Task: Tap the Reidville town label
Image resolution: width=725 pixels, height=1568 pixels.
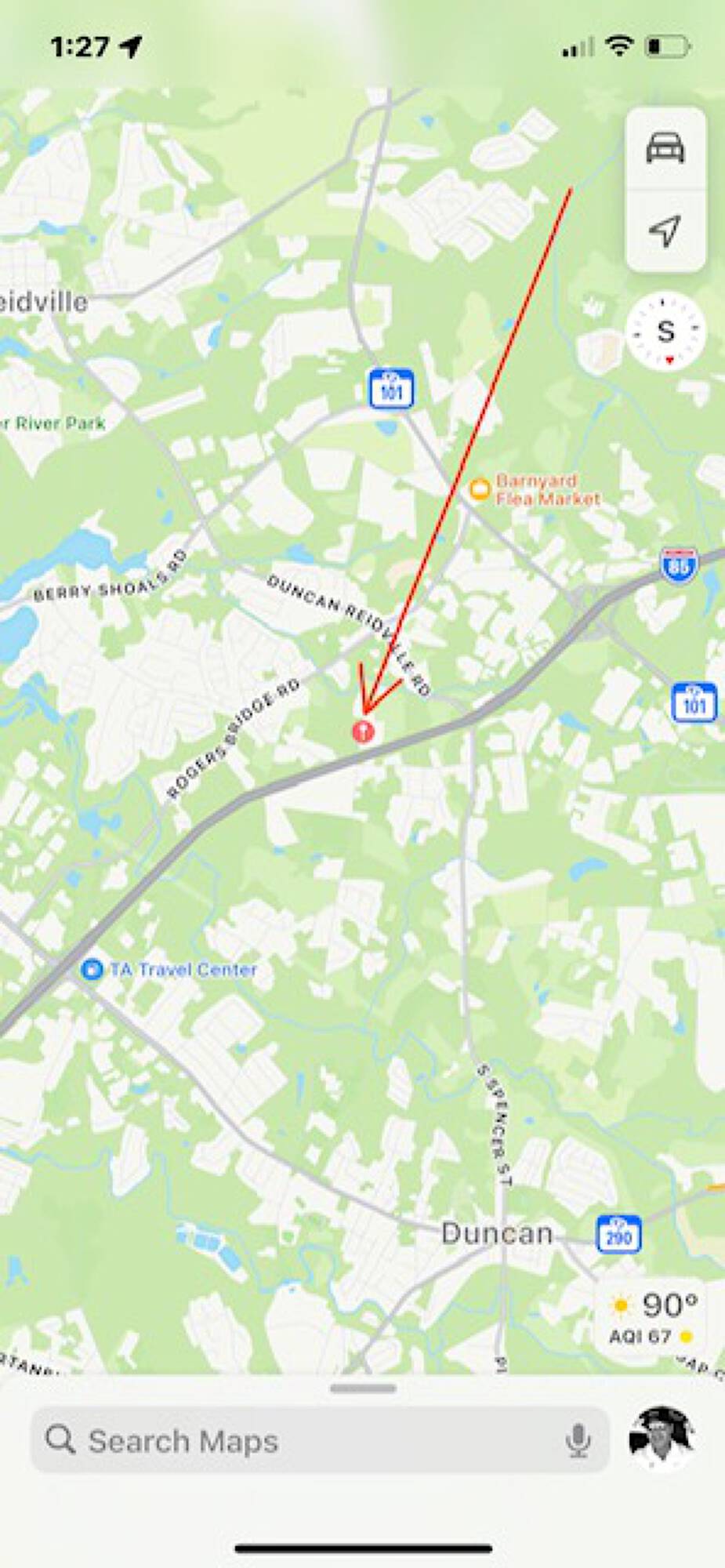Action: point(43,303)
